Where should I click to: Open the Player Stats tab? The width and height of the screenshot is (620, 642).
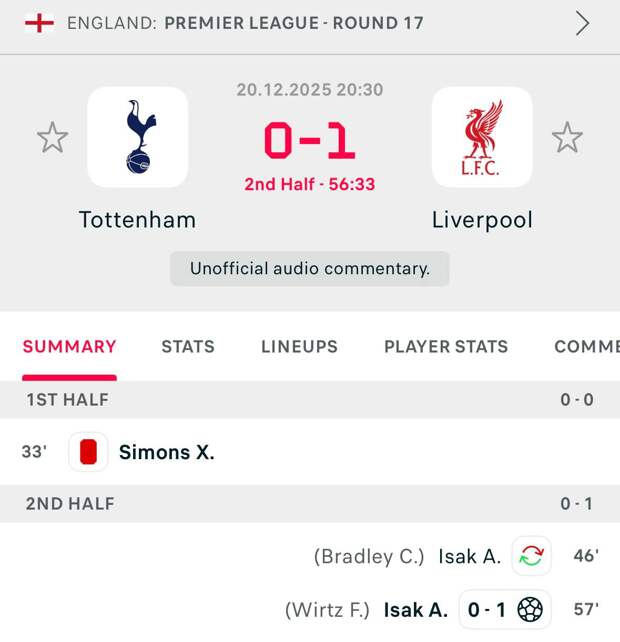pos(446,347)
